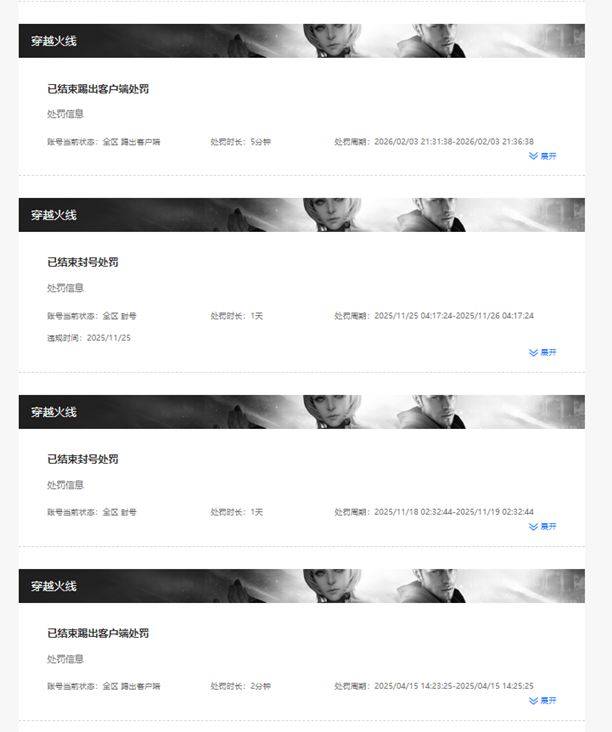Expand the 2025/11/25 account ban record
Viewport: 612px width, 732px height.
(x=543, y=352)
